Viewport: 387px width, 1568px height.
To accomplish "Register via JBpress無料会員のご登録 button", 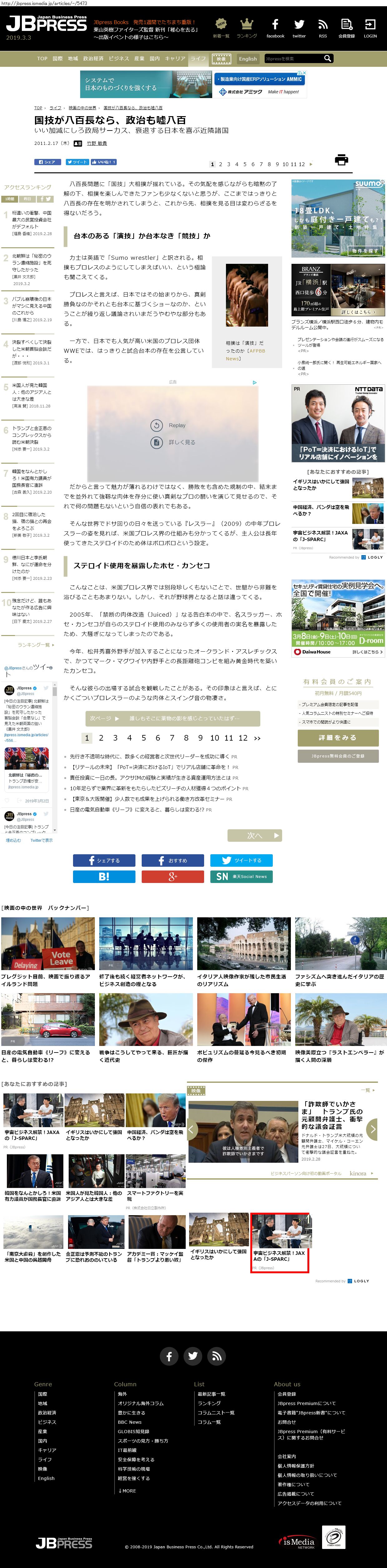I will click(x=338, y=756).
